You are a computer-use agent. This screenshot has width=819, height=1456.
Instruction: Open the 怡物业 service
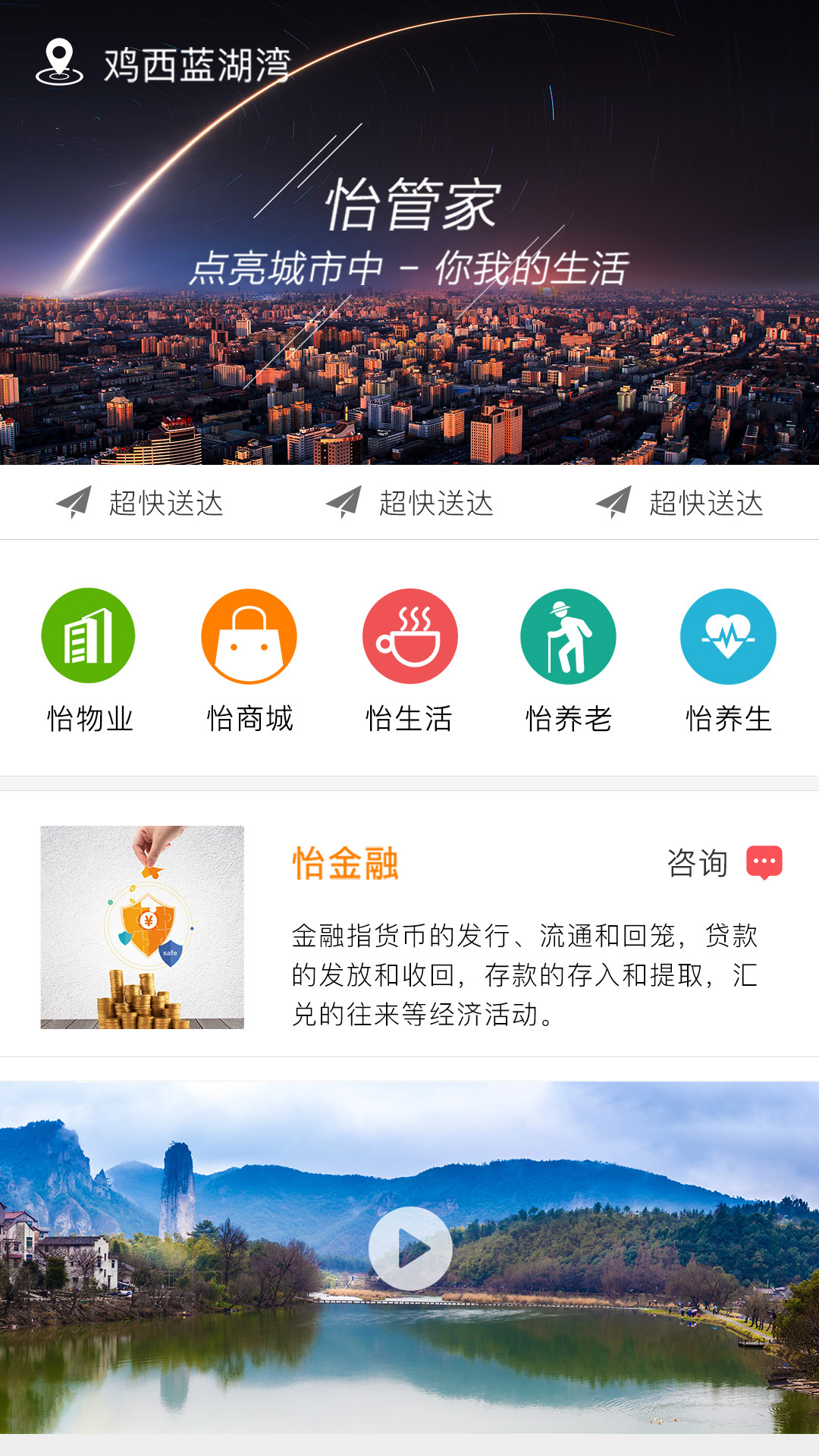(89, 661)
